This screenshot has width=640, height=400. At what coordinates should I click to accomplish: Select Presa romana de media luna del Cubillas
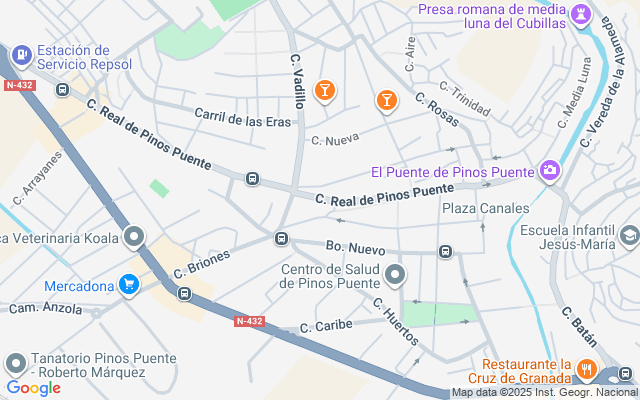pos(580,14)
